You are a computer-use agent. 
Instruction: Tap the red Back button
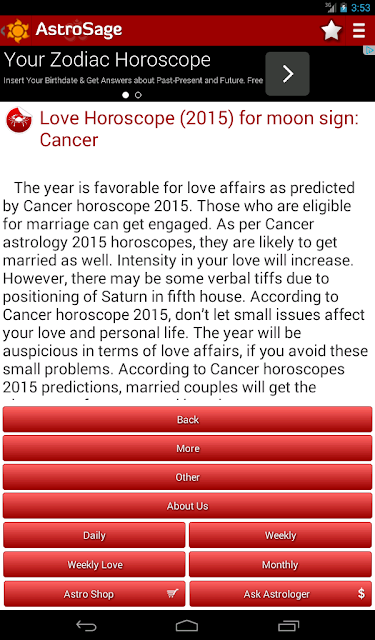(187, 419)
